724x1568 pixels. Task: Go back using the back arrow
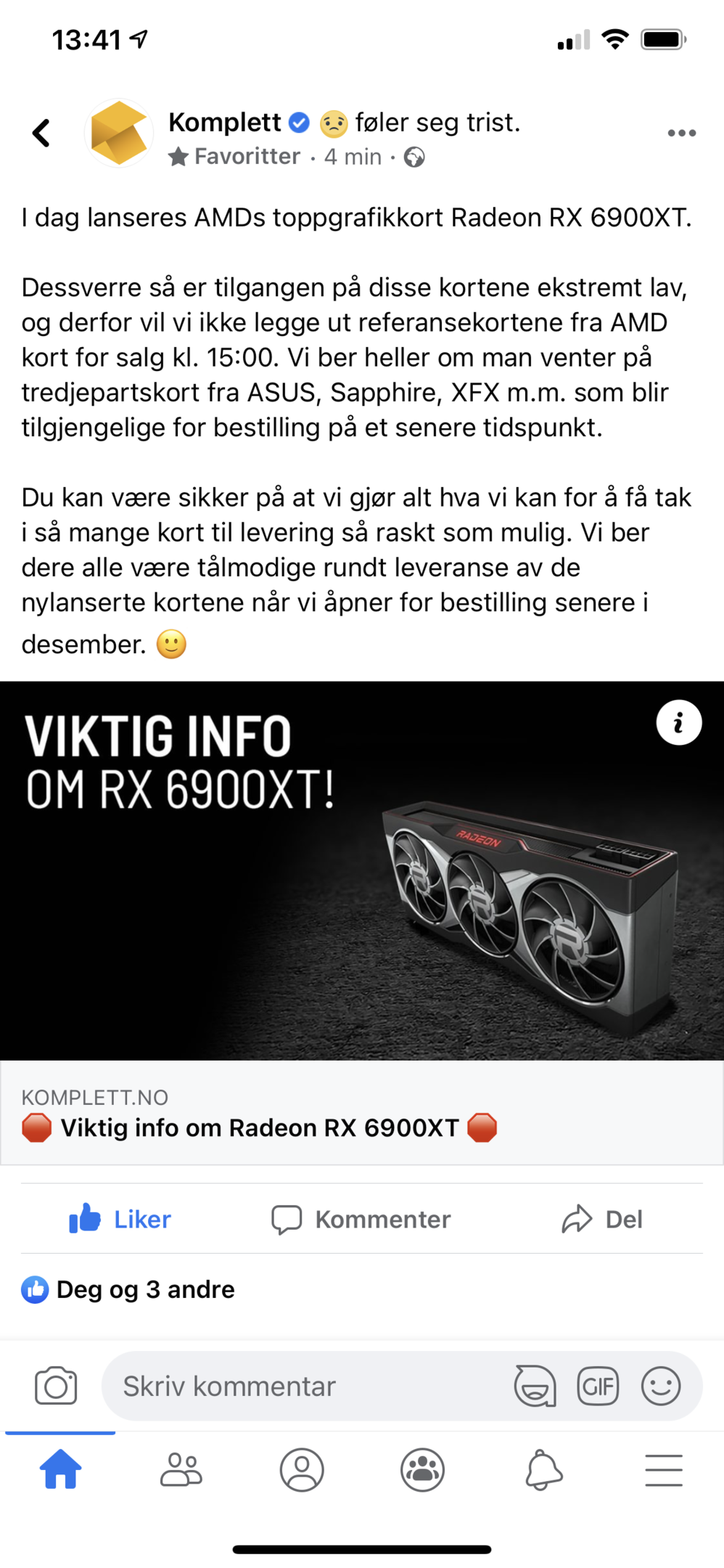tap(42, 134)
